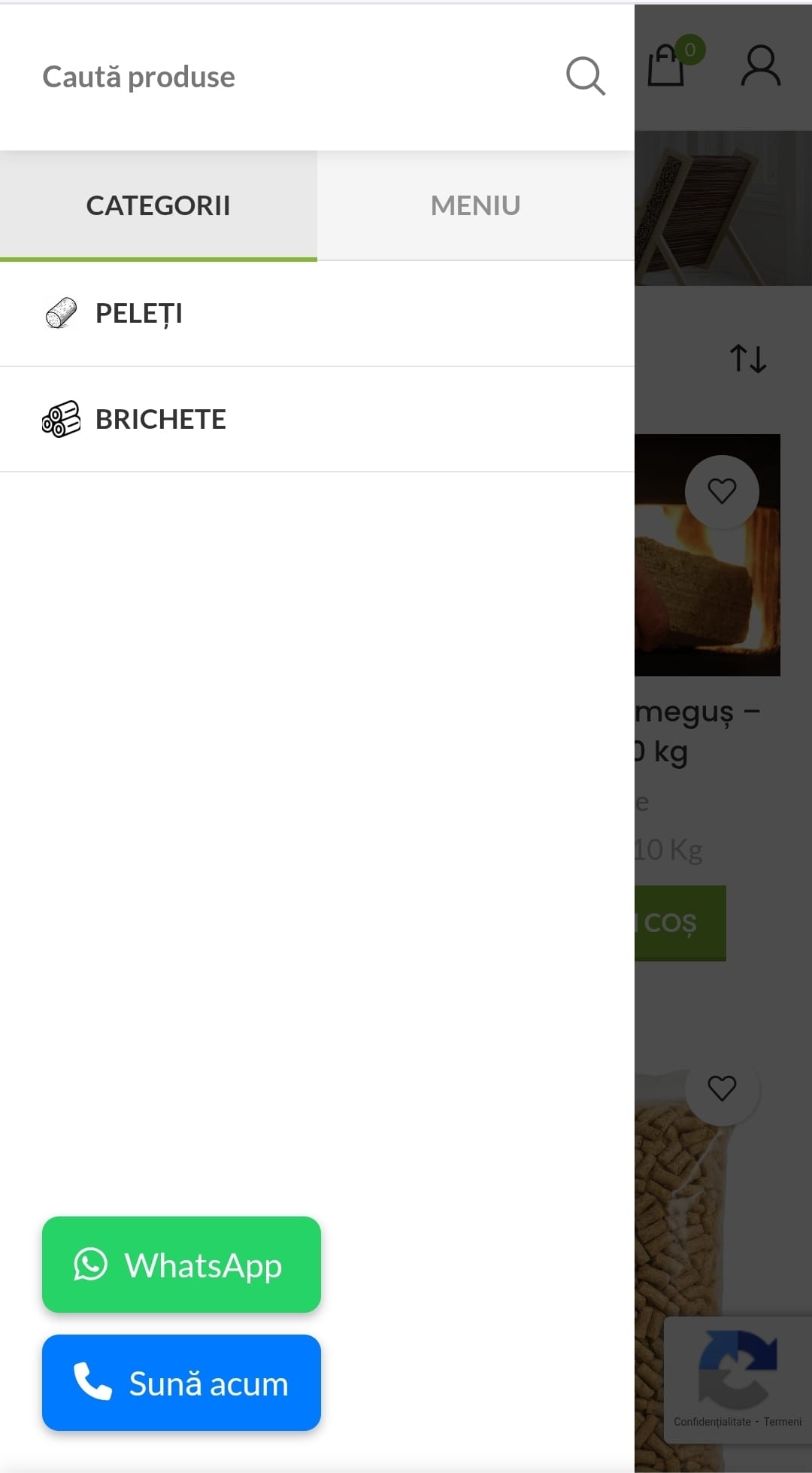This screenshot has width=812, height=1473.
Task: Contact the shop via WhatsApp button
Action: (181, 1265)
